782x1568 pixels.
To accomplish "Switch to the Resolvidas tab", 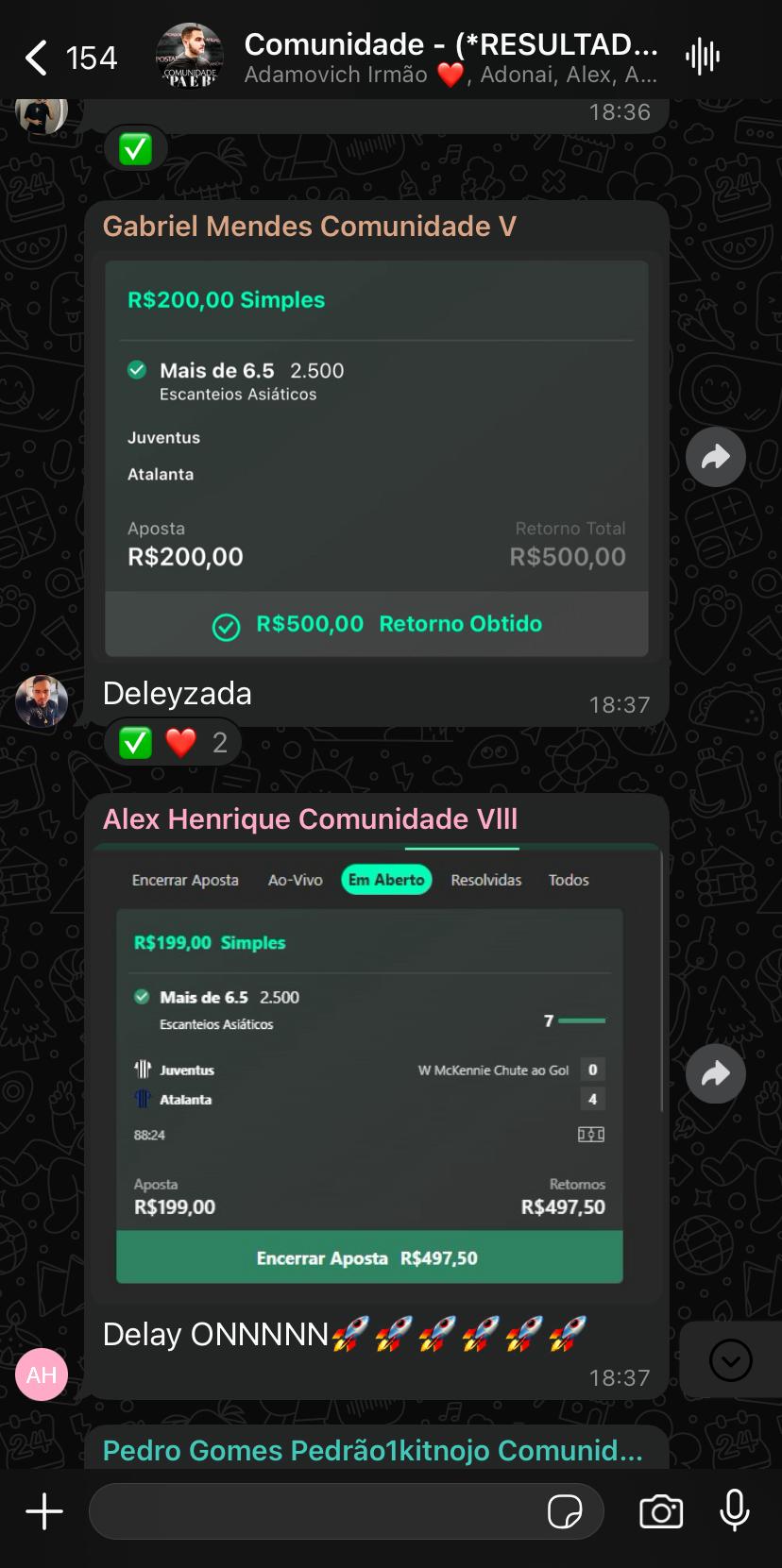I will point(485,879).
